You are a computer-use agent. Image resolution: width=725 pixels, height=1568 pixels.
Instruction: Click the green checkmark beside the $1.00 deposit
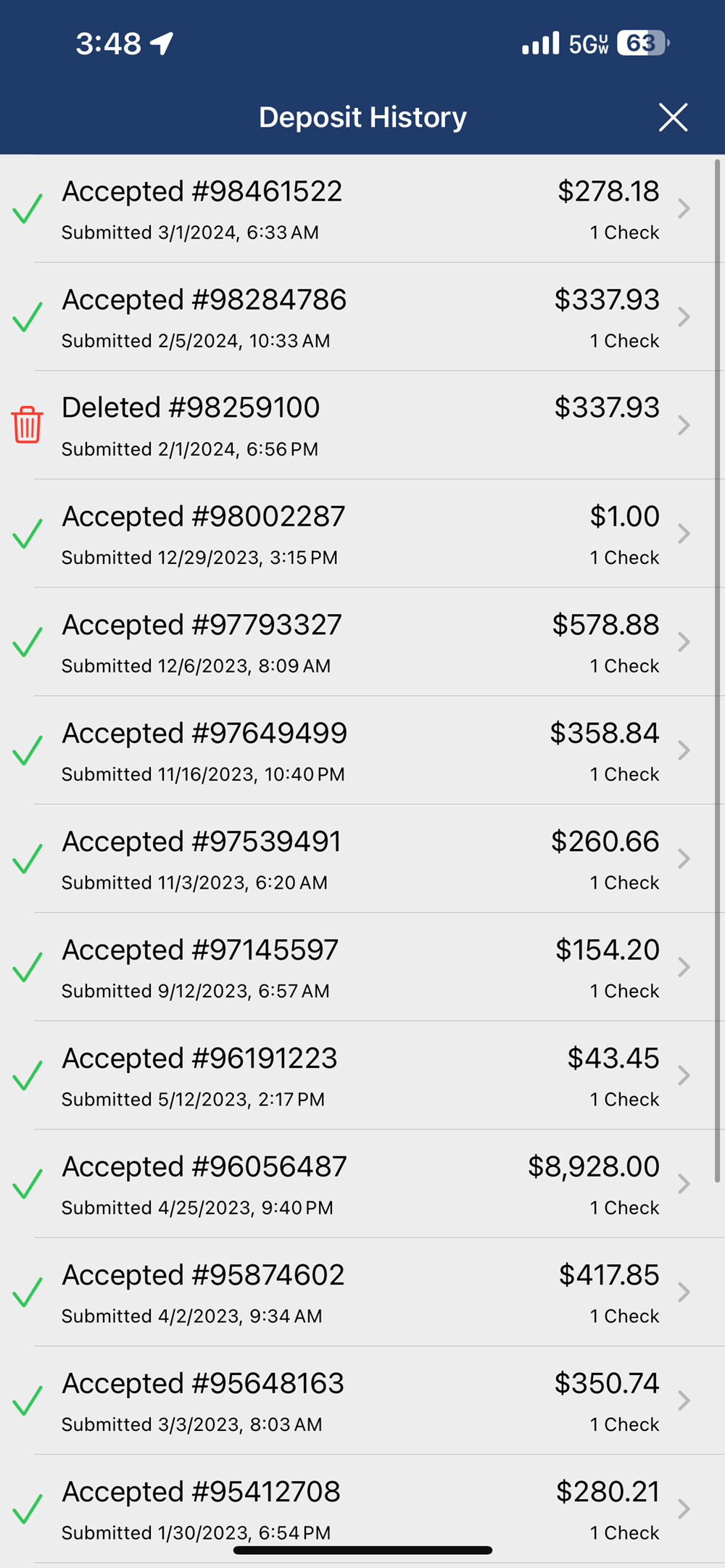tap(27, 535)
